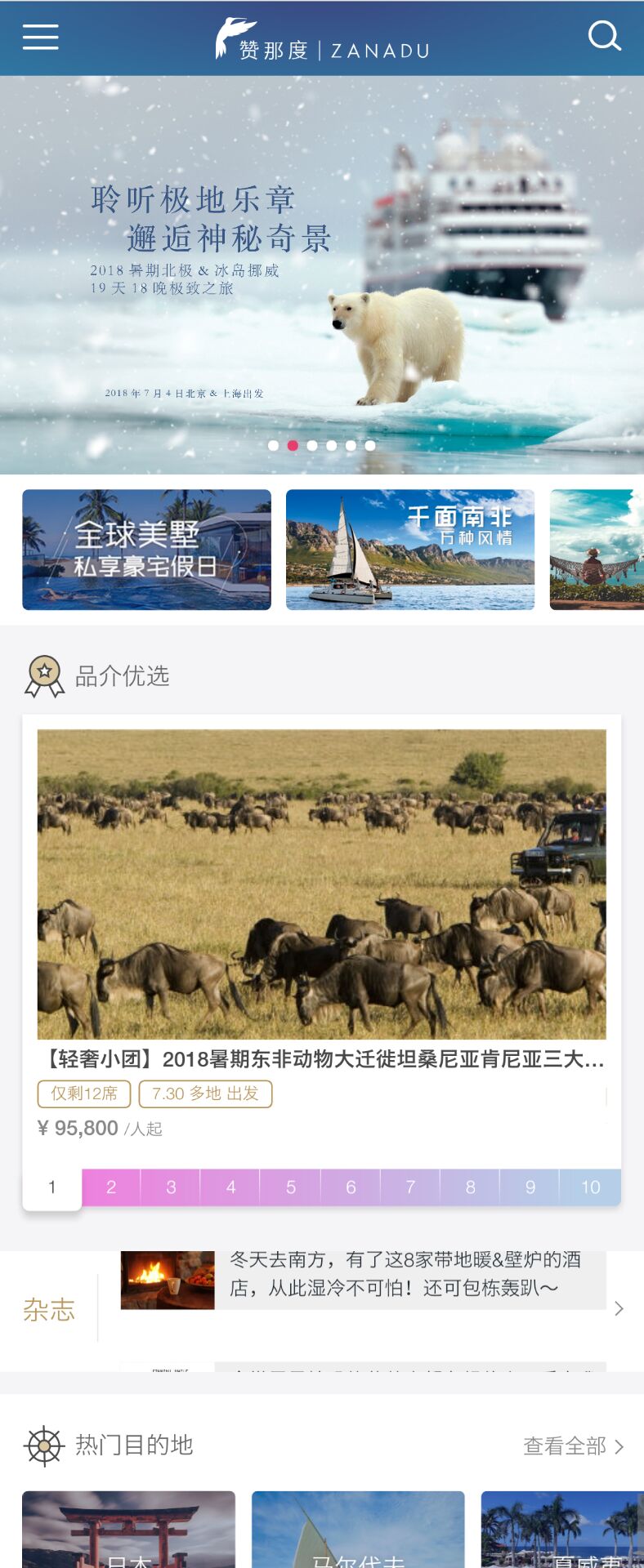Open the search icon
This screenshot has width=644, height=1568.
(604, 36)
